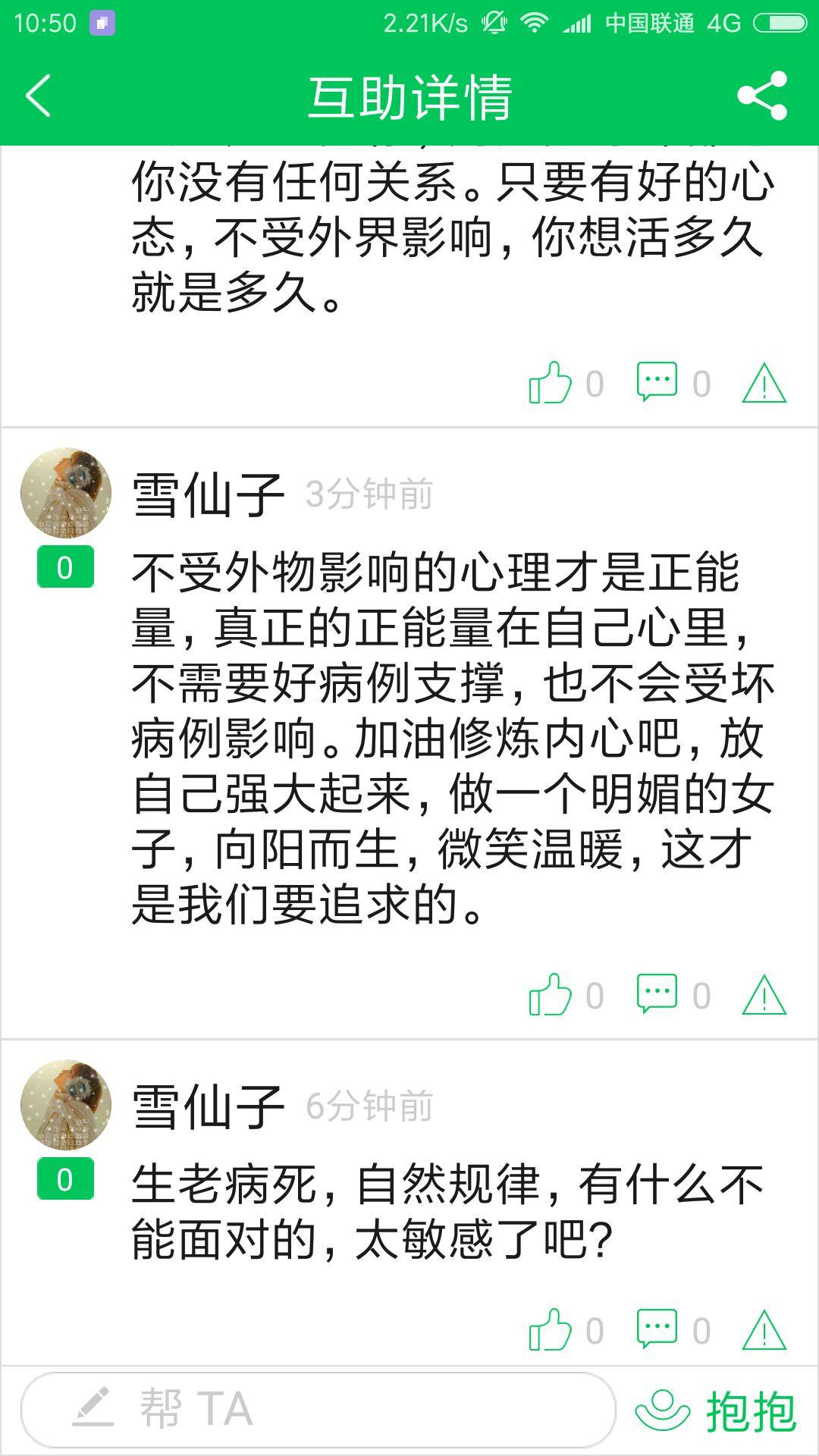
Task: Report 雪仙子's comment from 6分钟前
Action: coord(764,1330)
